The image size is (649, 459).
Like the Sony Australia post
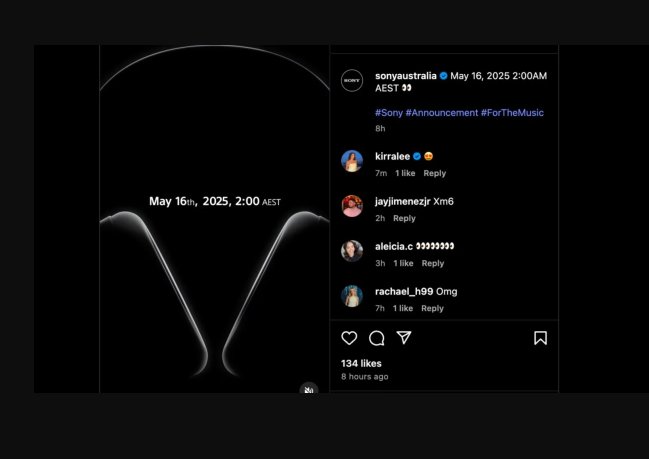pyautogui.click(x=349, y=338)
